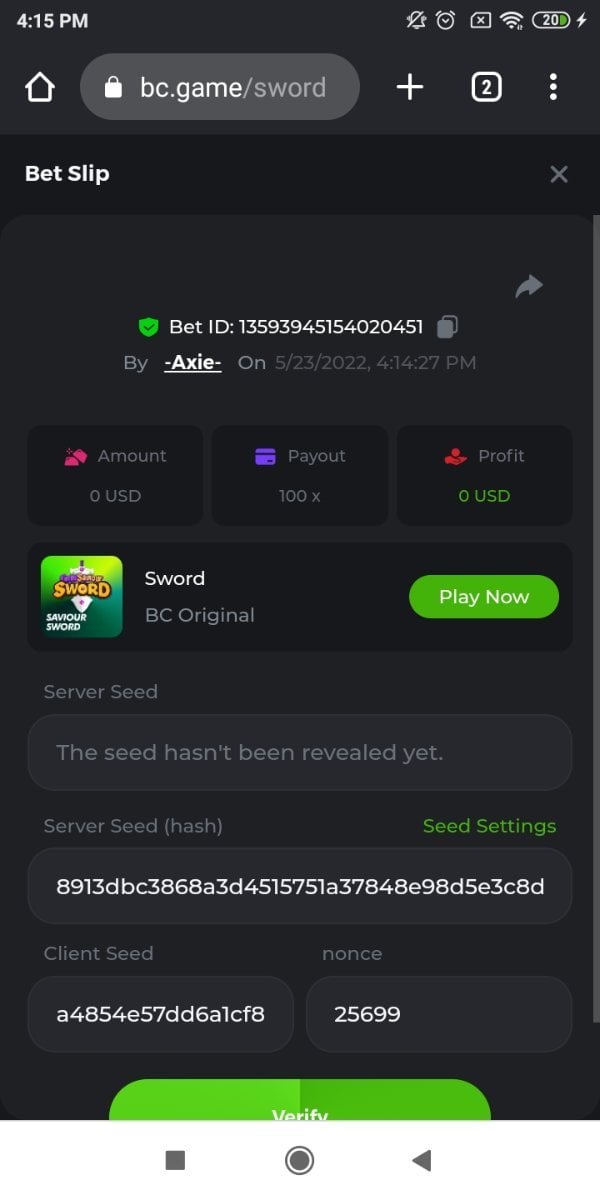The image size is (600, 1200).
Task: Go to browser home page
Action: tap(39, 88)
